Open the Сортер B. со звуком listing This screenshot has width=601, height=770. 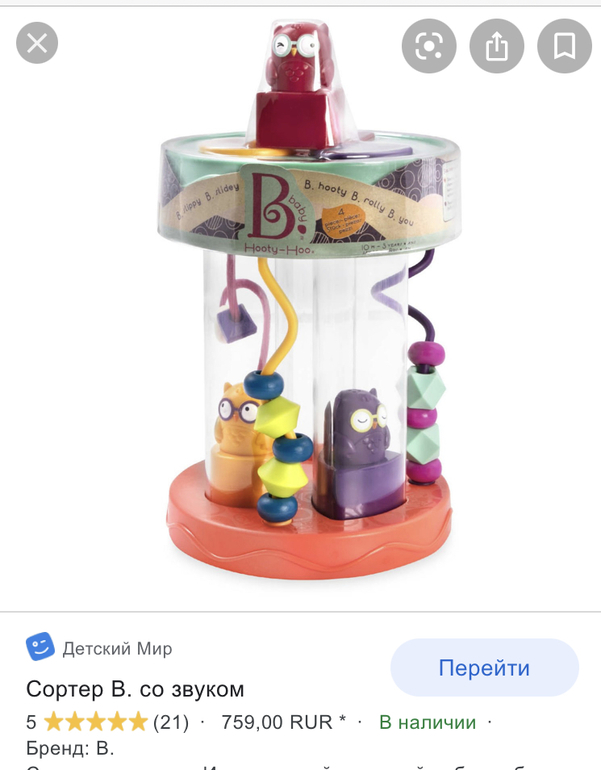point(135,689)
